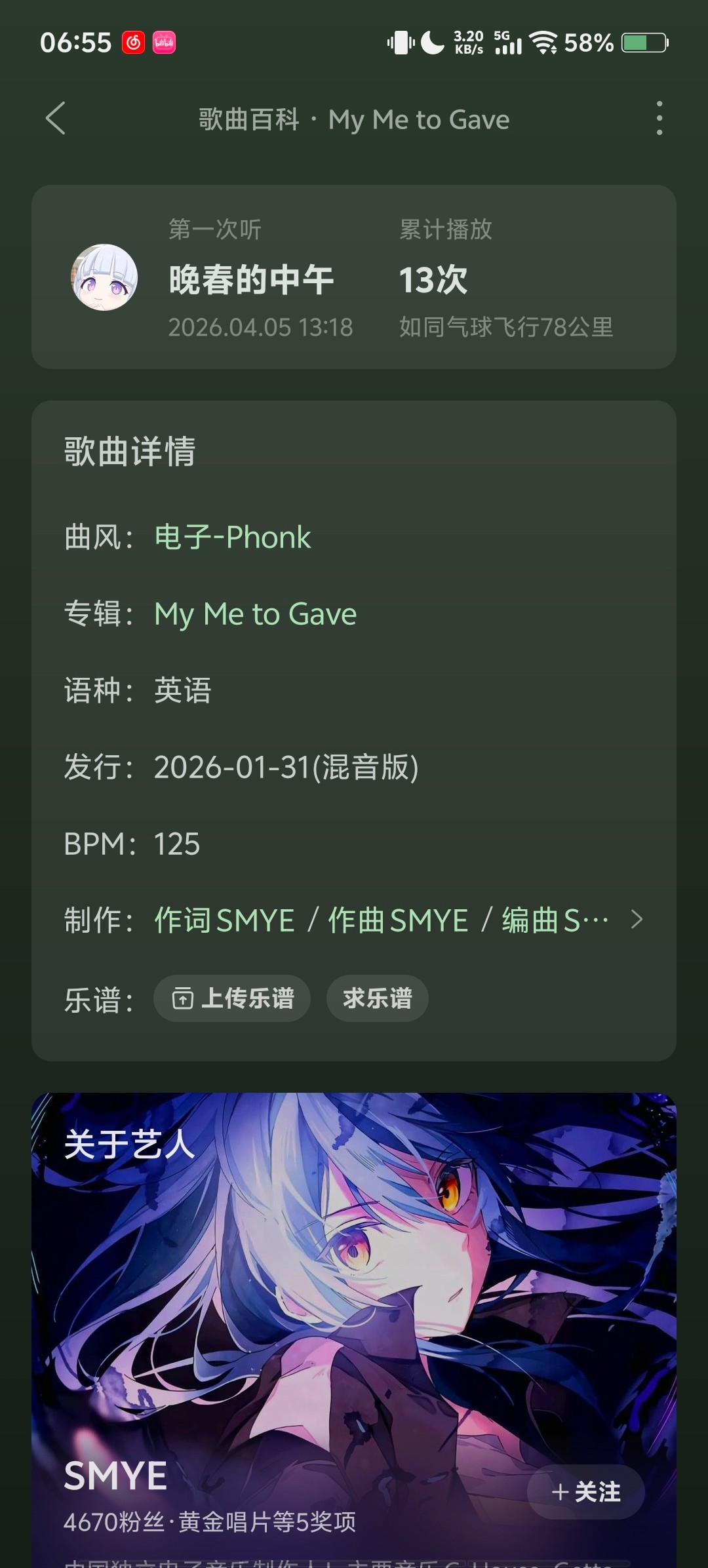The height and width of the screenshot is (1568, 708).
Task: Go back using the top-left arrow
Action: click(x=56, y=119)
